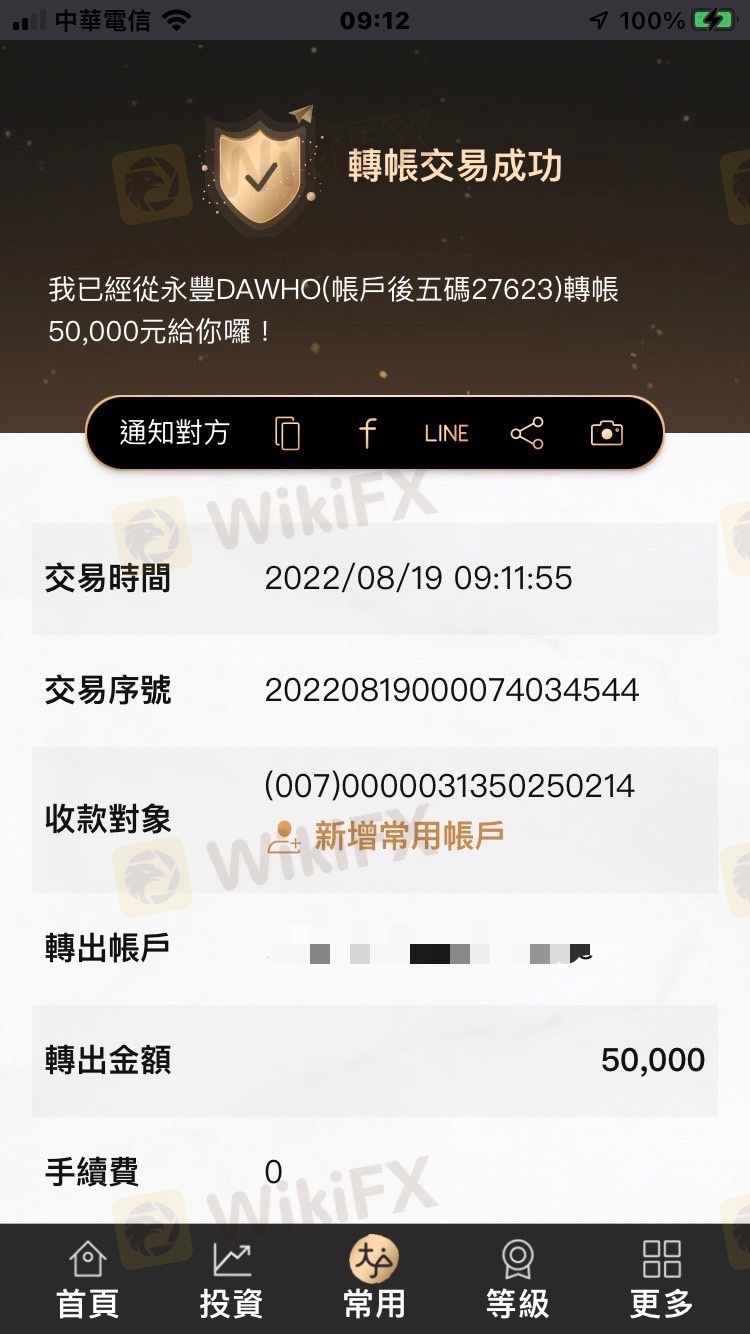Open the 常用 tab
The image size is (750, 1334).
(x=374, y=1279)
